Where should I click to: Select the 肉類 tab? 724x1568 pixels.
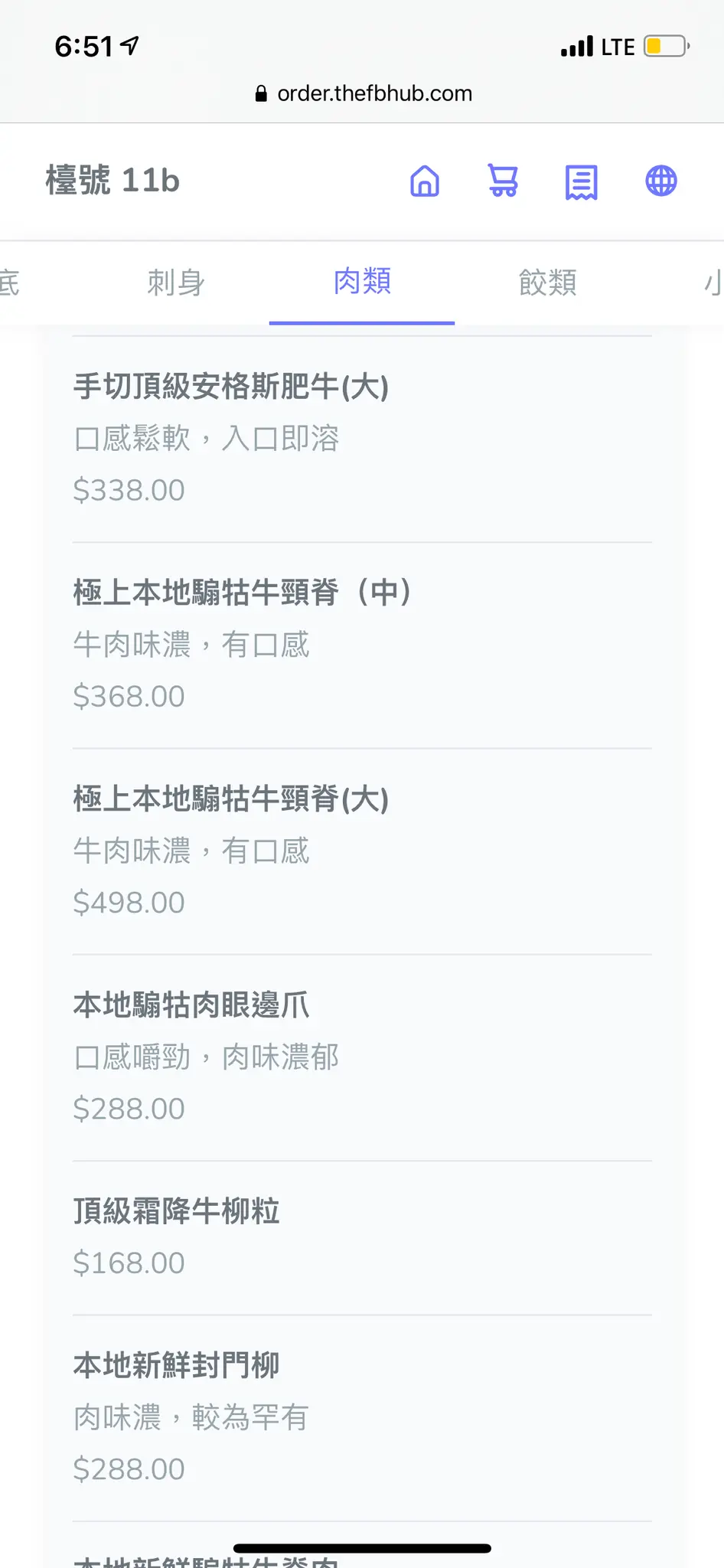pos(362,282)
